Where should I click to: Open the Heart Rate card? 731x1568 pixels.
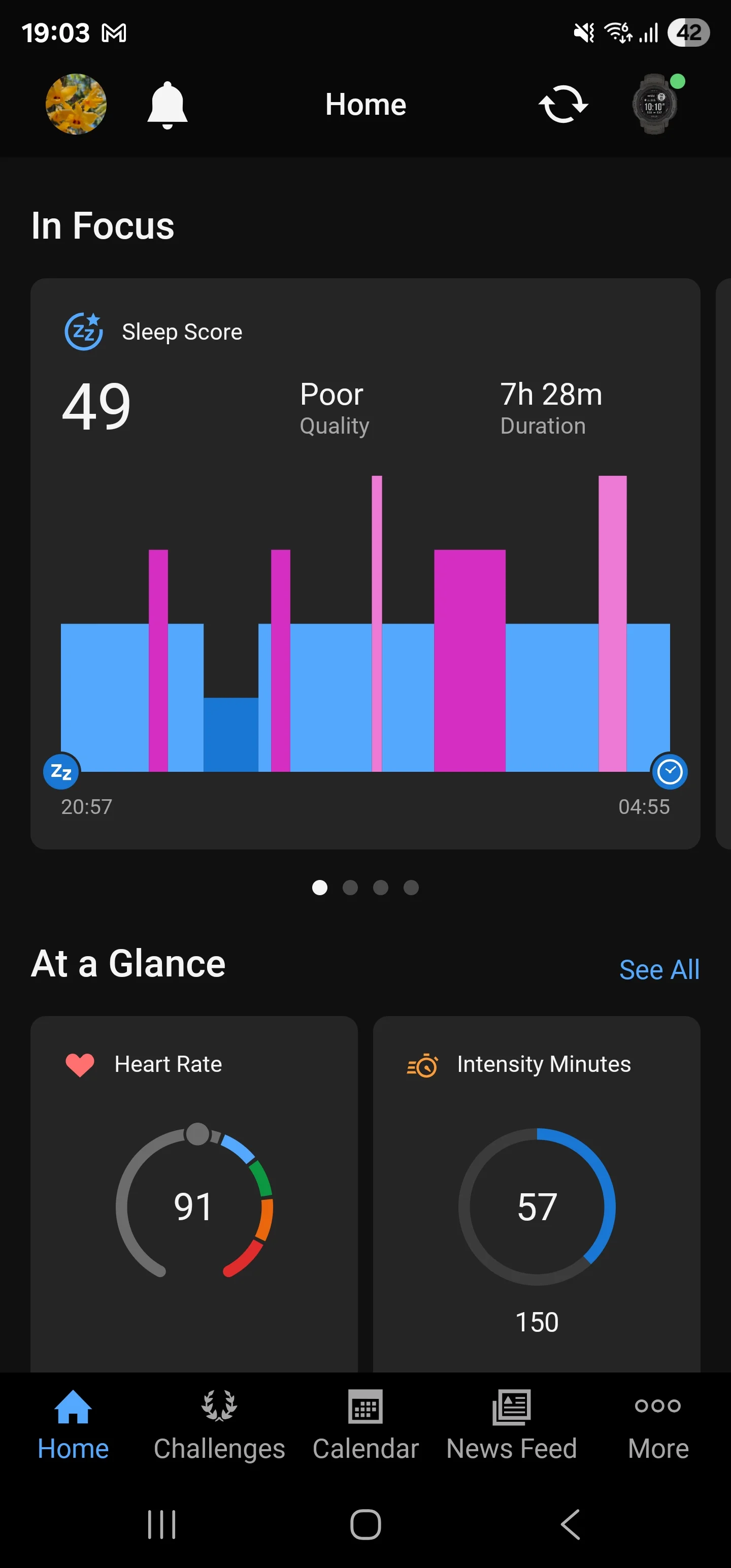coord(194,1193)
